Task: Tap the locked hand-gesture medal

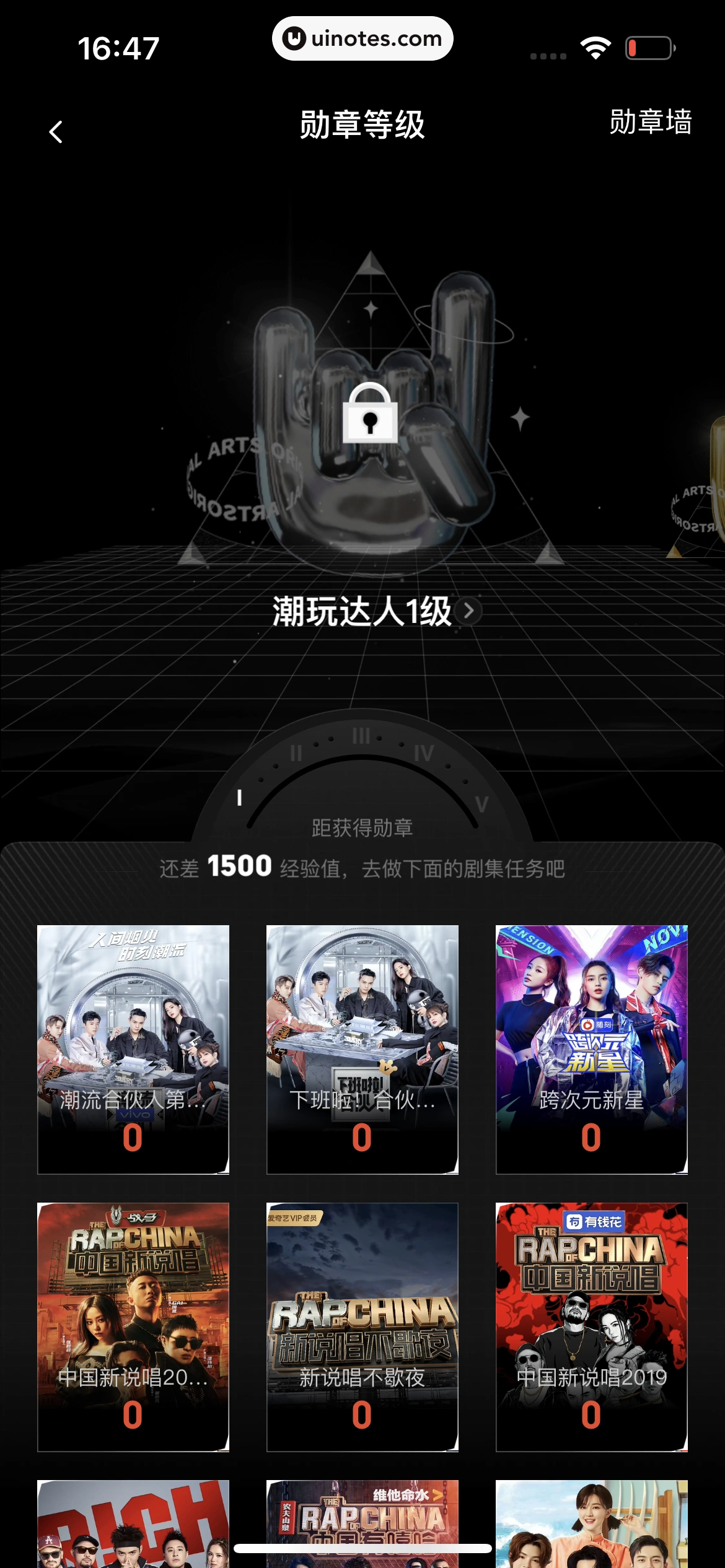Action: click(x=371, y=413)
